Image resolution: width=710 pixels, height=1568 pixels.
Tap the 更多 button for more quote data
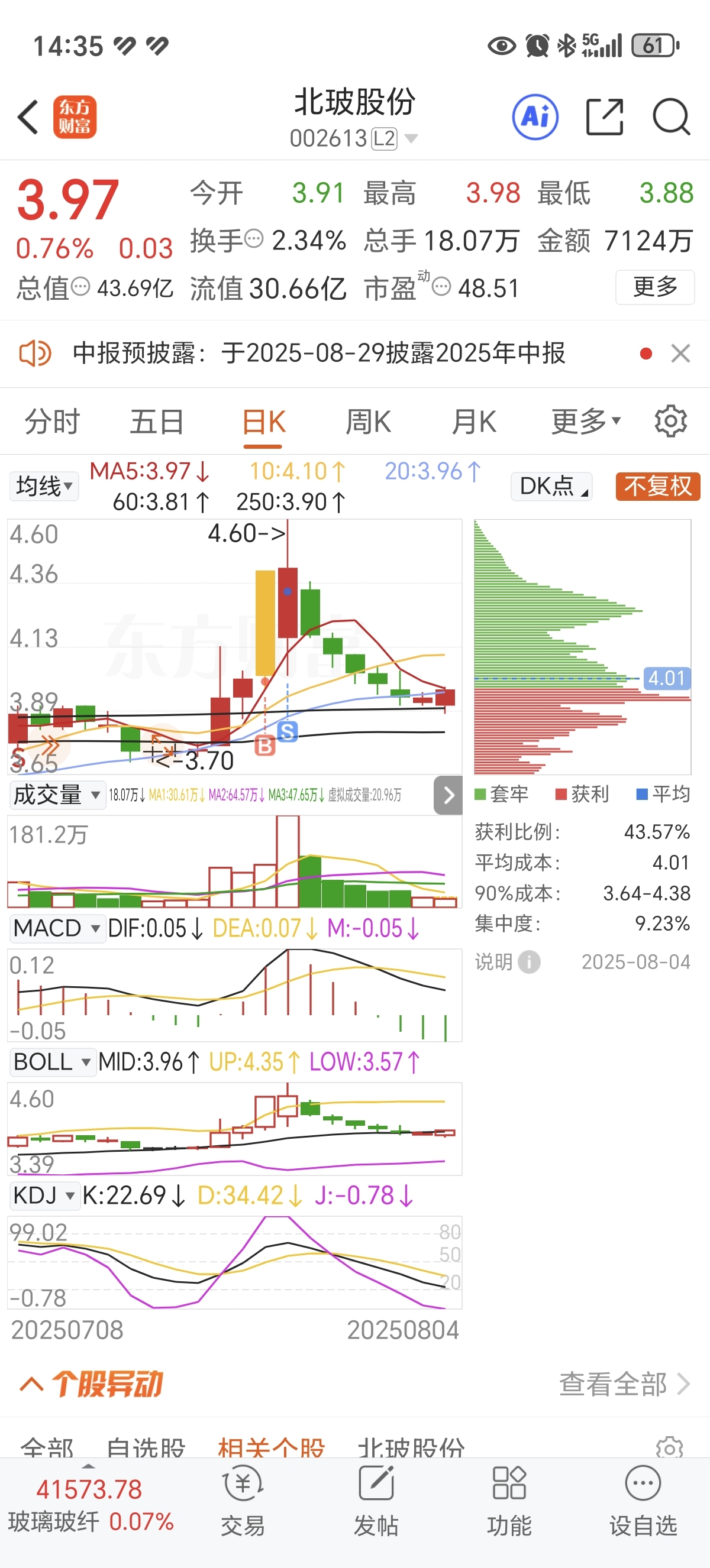(654, 287)
